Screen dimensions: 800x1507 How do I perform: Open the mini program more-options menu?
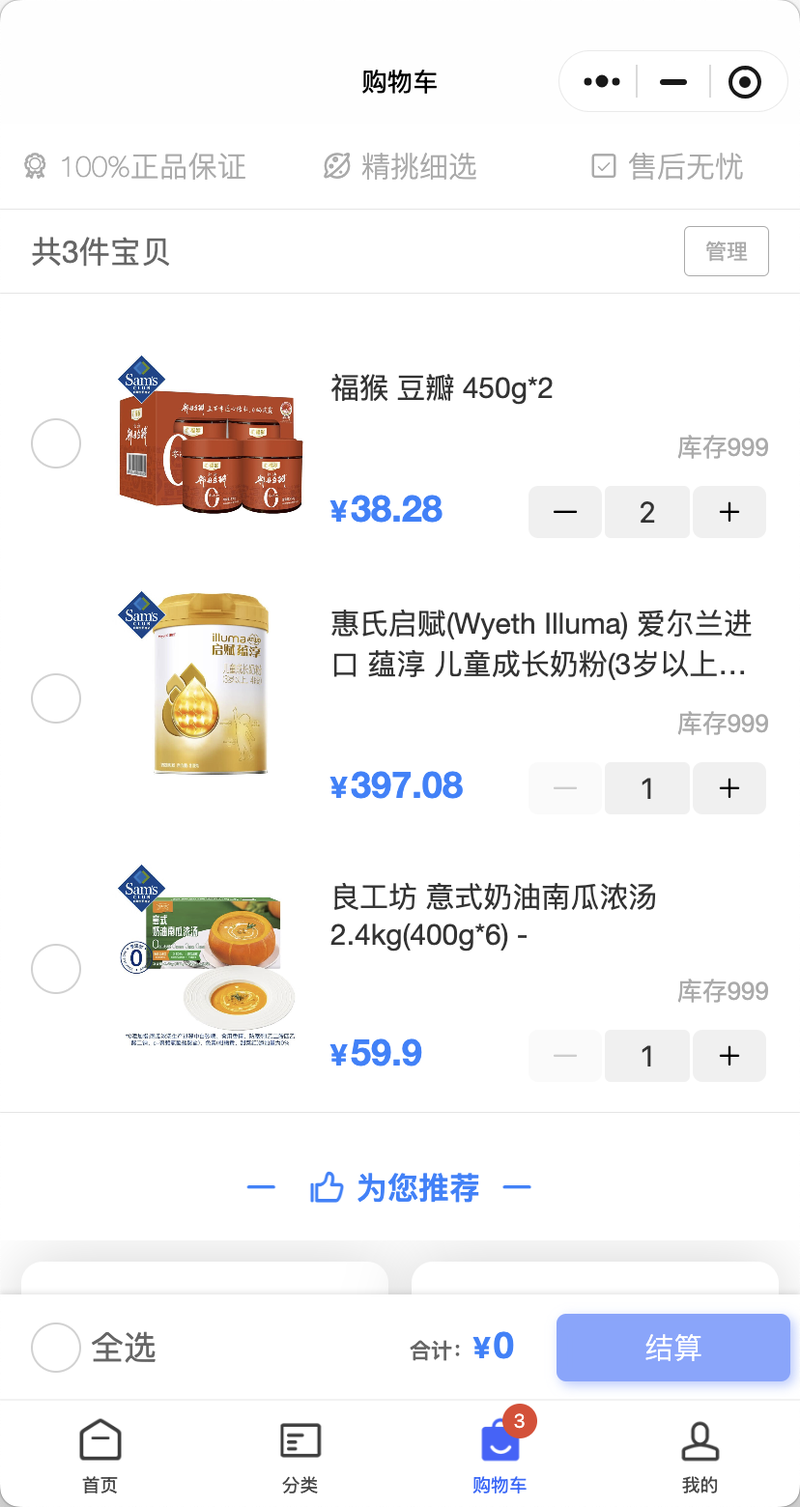pyautogui.click(x=602, y=81)
